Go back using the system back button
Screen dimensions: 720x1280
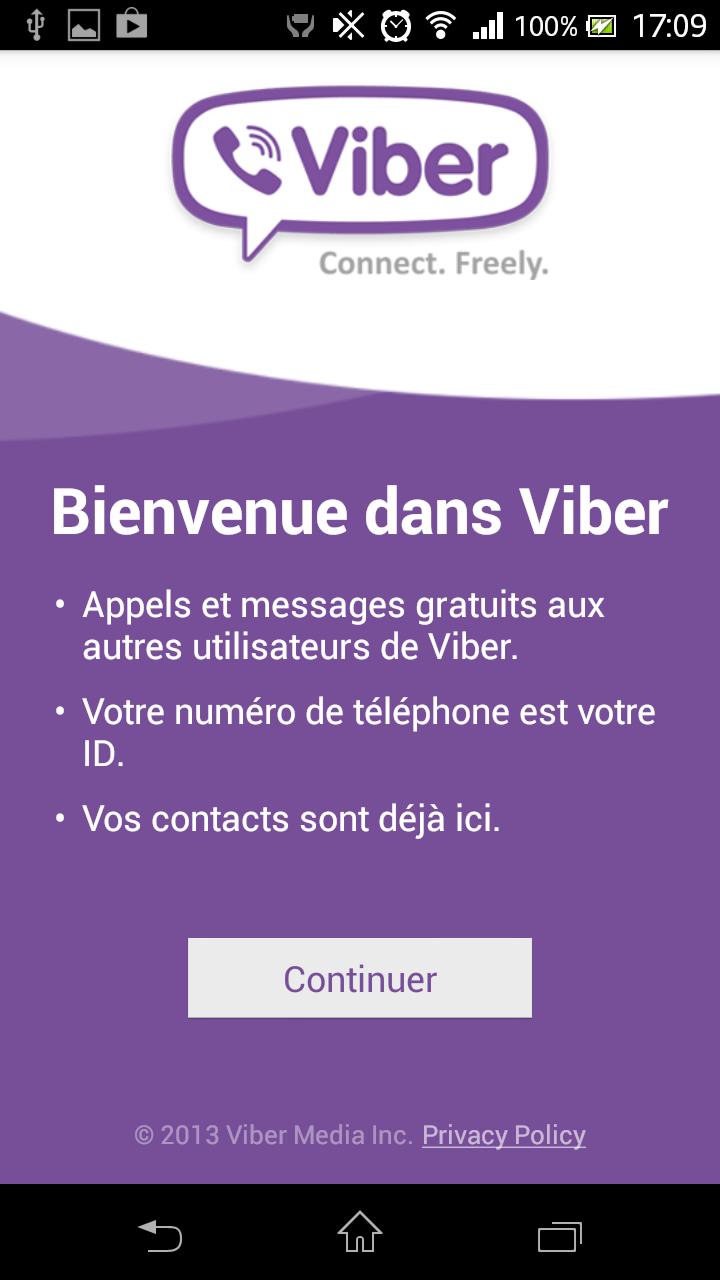[160, 1236]
